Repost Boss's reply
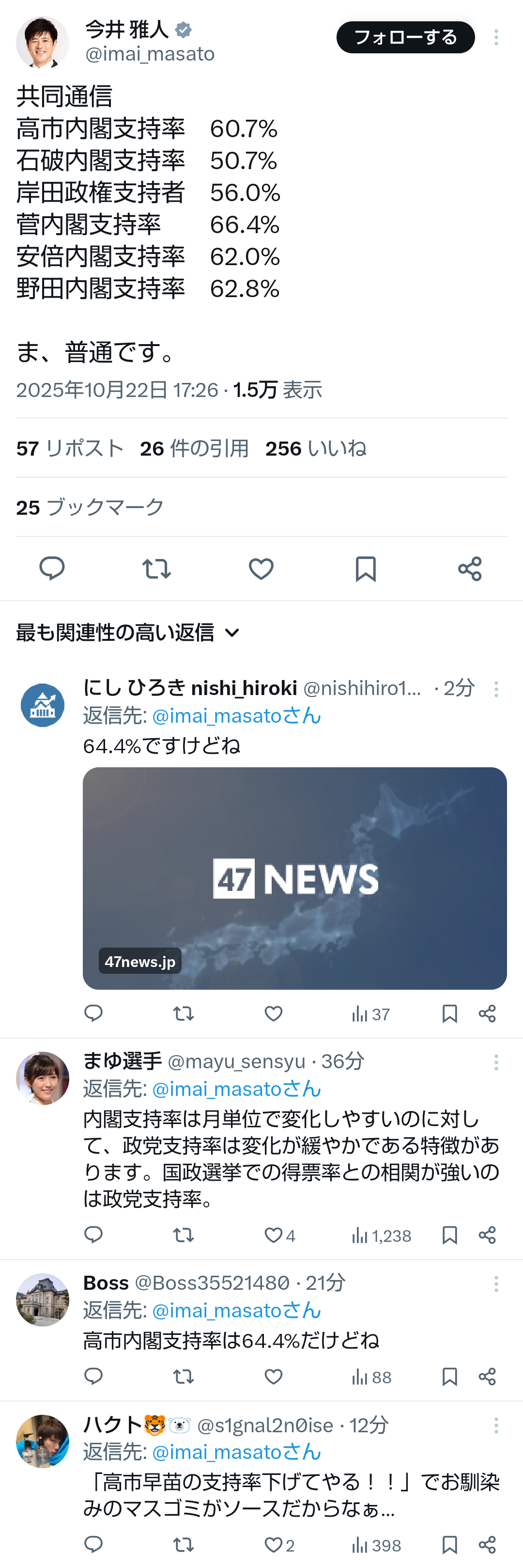Image resolution: width=523 pixels, height=1568 pixels. point(183,1376)
